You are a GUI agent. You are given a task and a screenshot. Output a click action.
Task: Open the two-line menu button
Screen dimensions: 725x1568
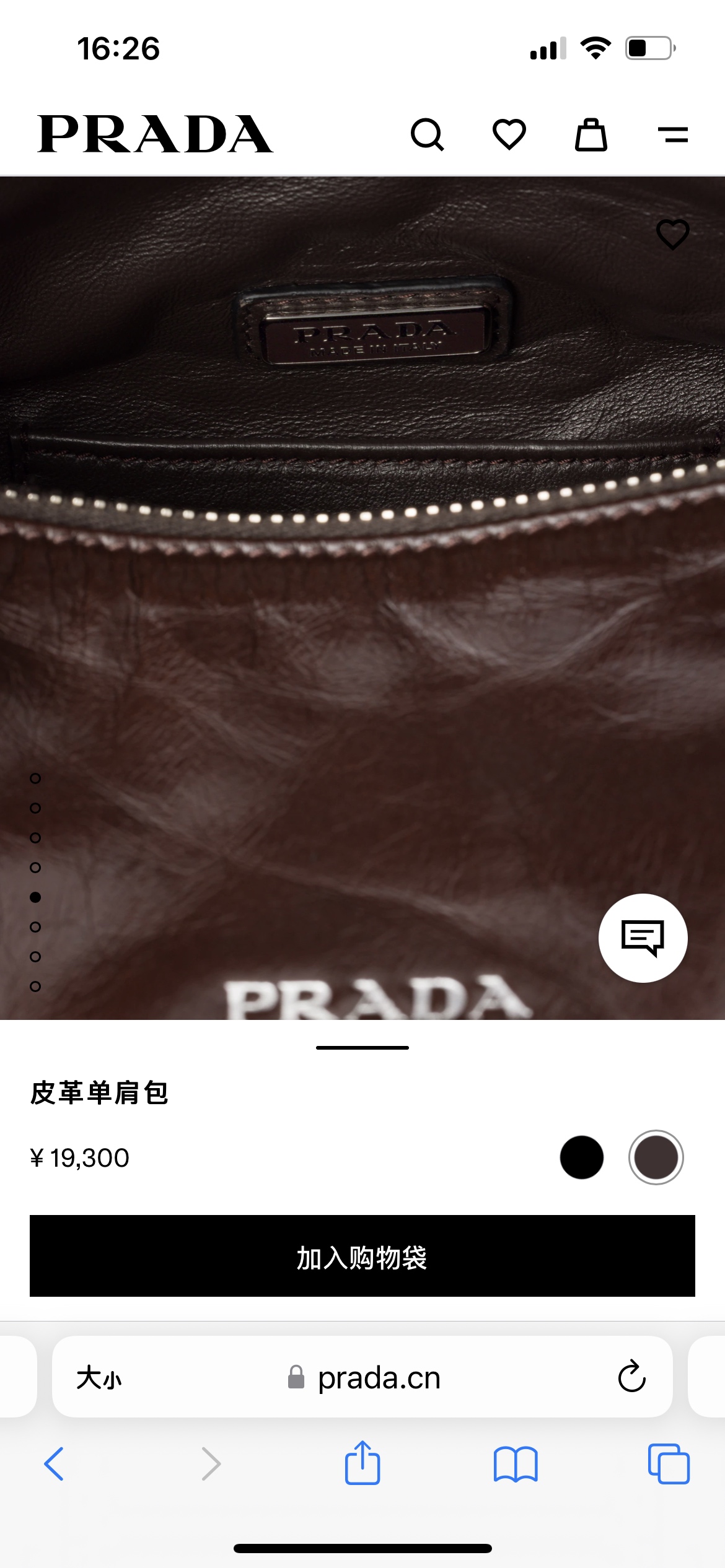click(x=672, y=134)
